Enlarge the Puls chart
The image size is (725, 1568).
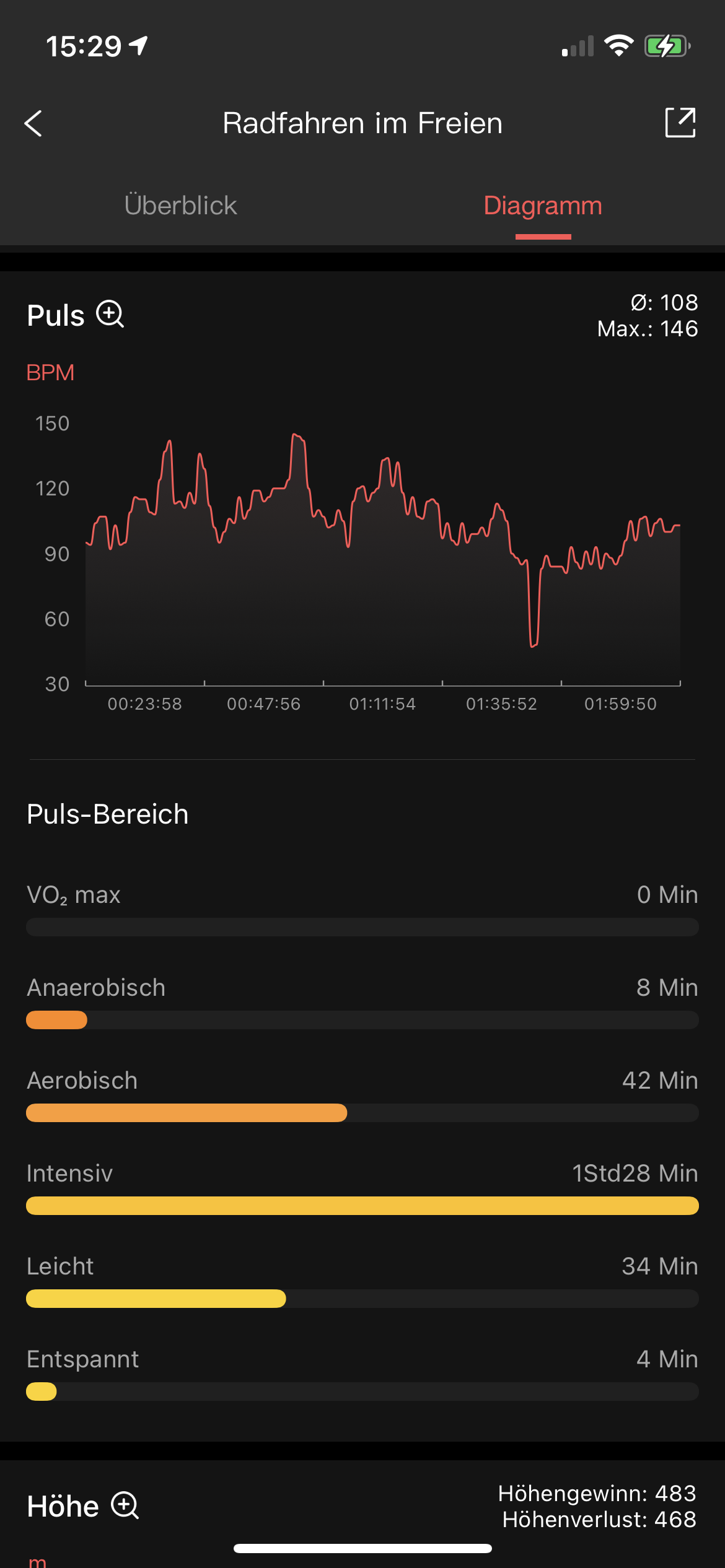coord(110,314)
